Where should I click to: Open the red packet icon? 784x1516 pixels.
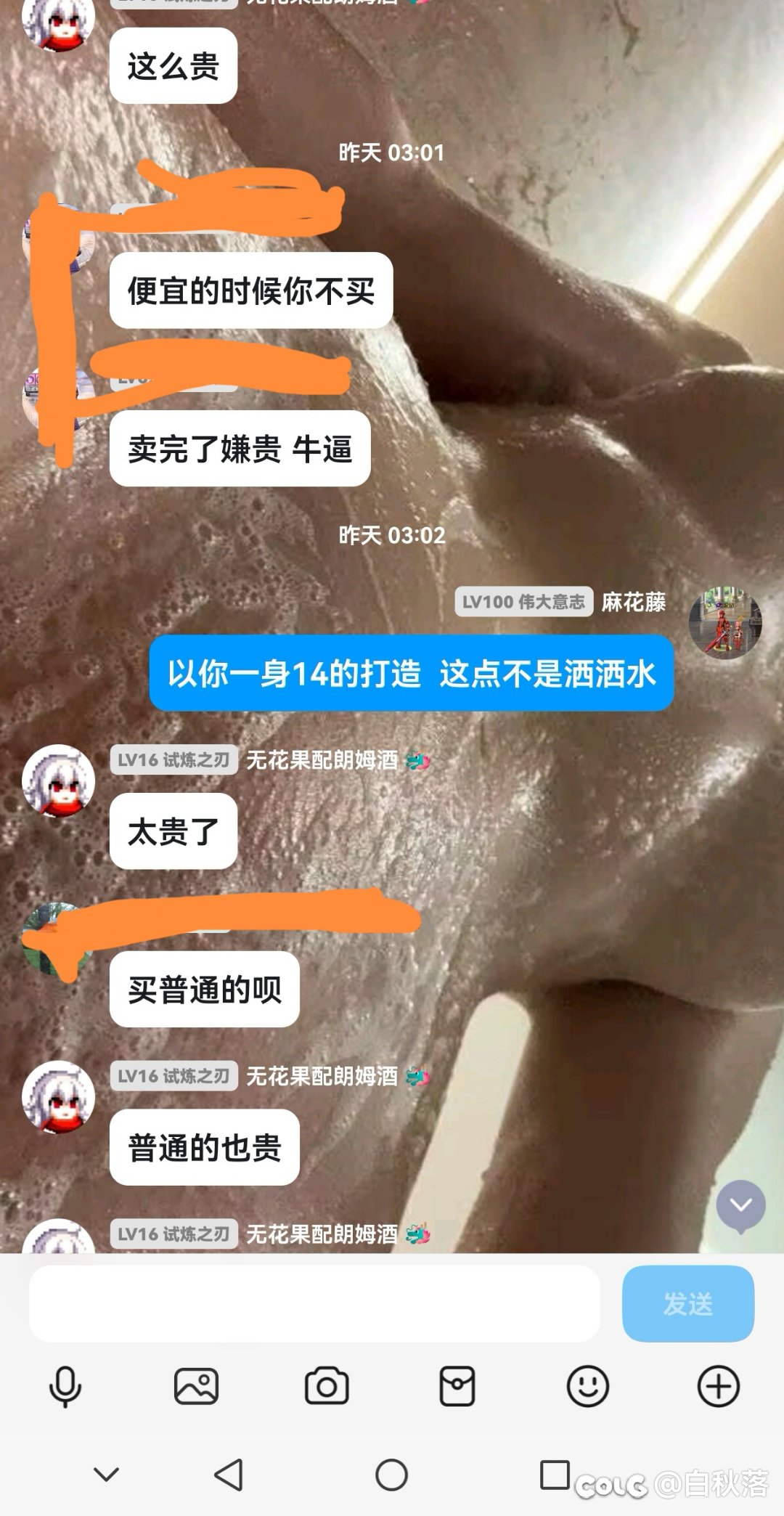[x=457, y=1386]
